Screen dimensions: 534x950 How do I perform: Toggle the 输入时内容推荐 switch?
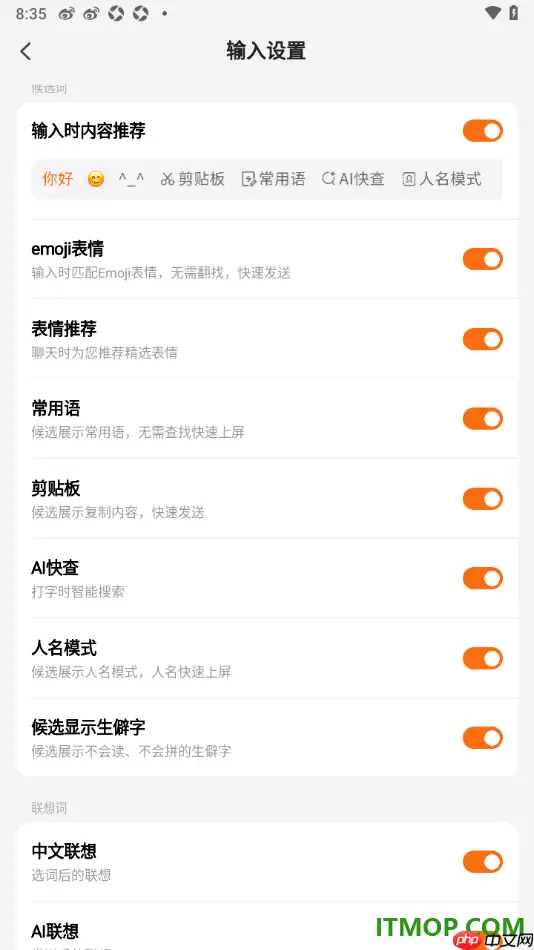tap(482, 131)
